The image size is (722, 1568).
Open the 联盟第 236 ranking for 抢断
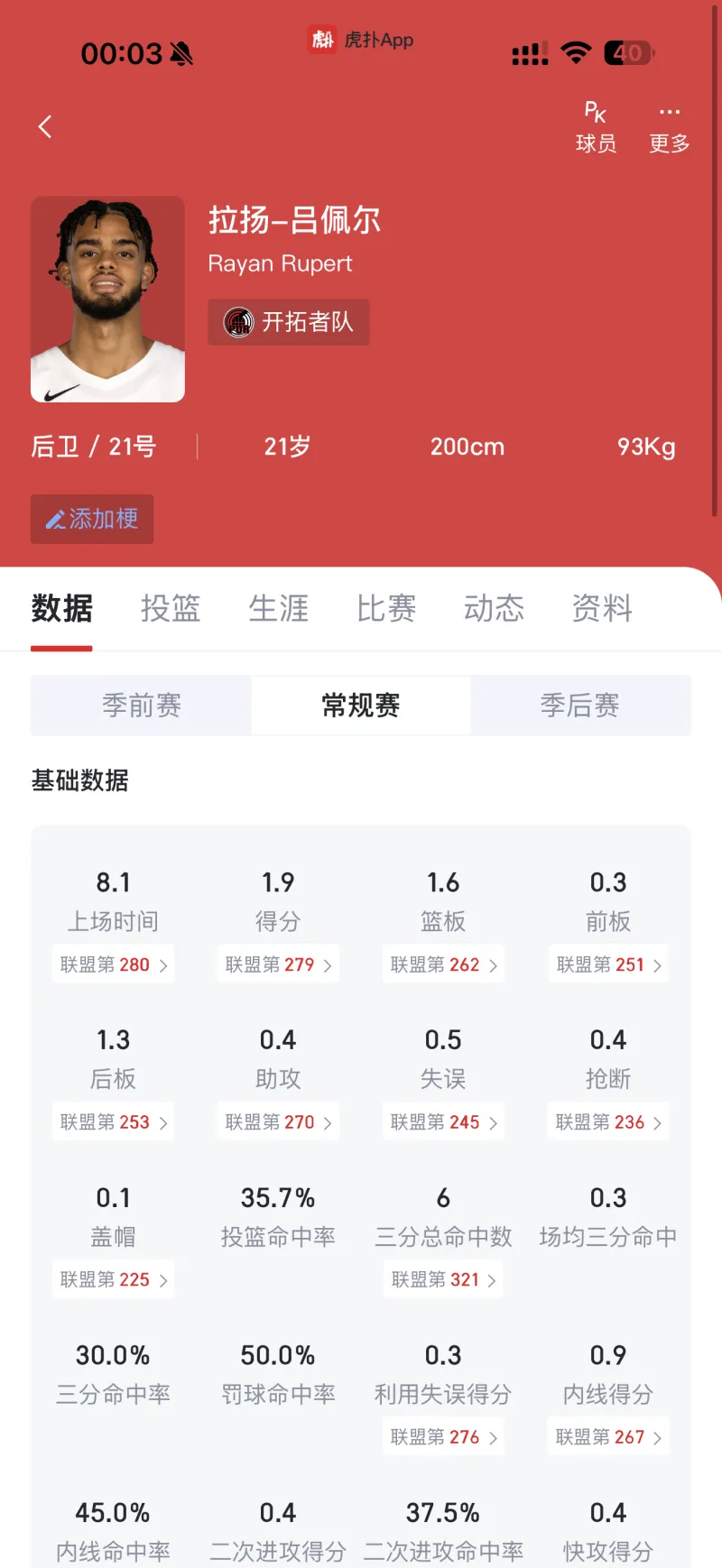click(x=608, y=1122)
